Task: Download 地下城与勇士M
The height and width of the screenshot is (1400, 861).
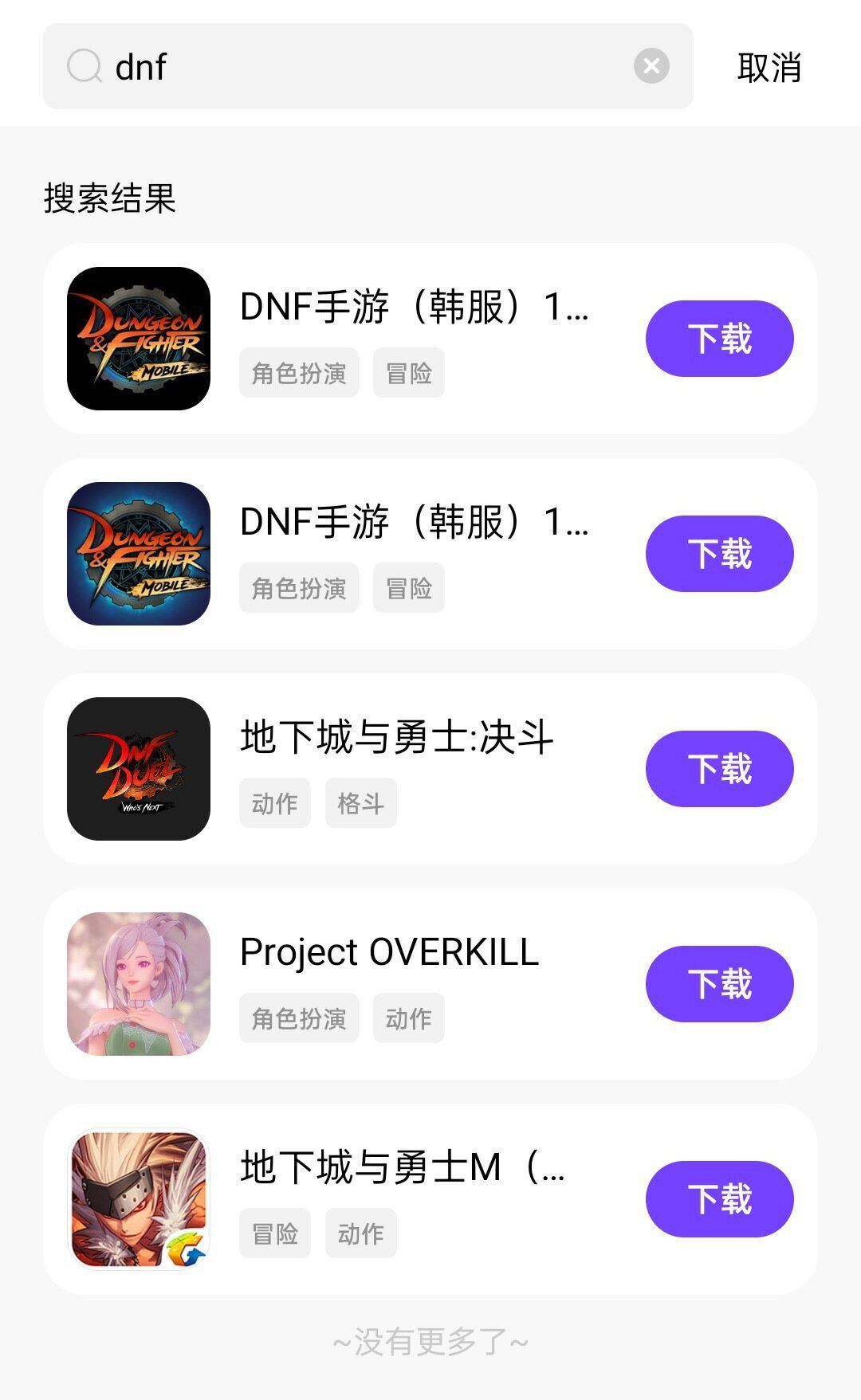Action: tap(718, 1197)
